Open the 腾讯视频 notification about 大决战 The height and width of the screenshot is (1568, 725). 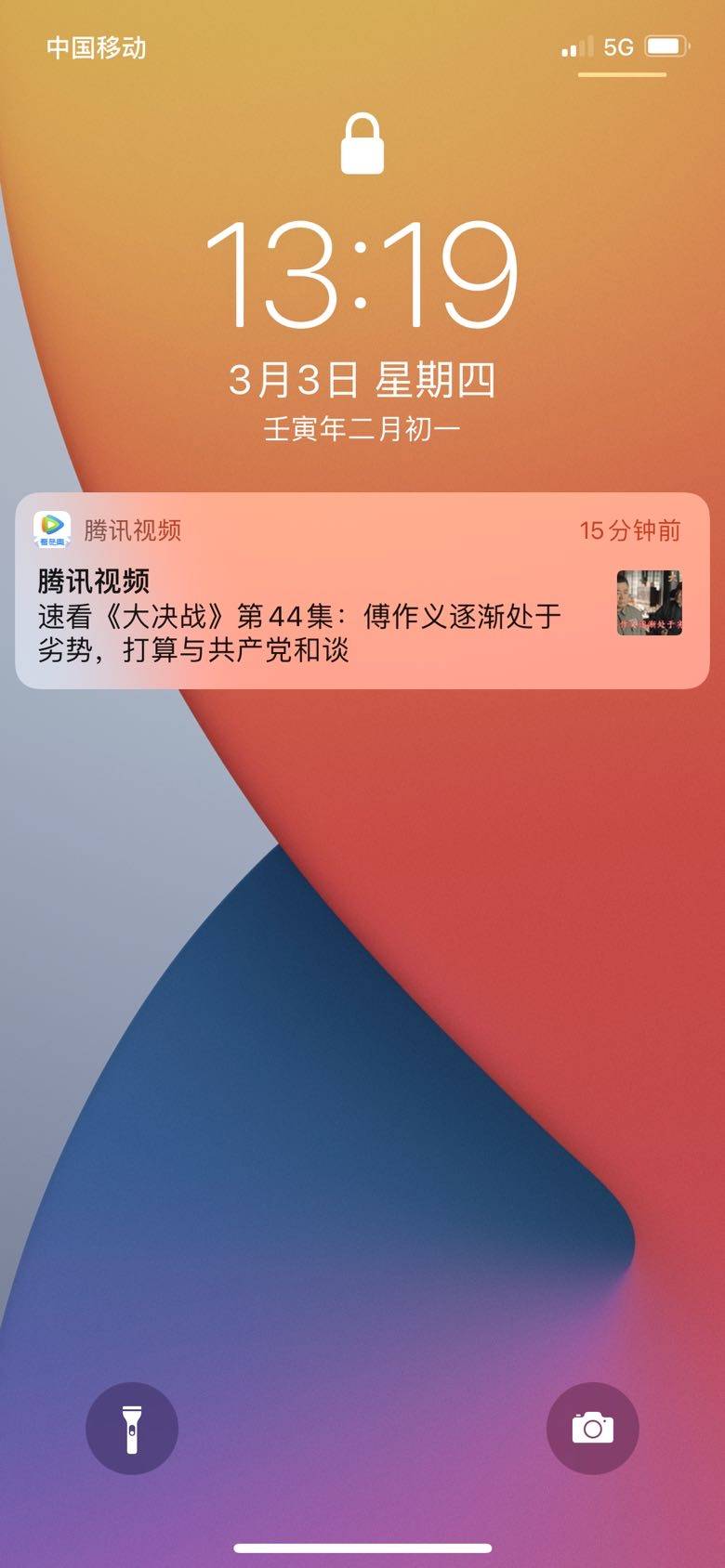(x=362, y=591)
